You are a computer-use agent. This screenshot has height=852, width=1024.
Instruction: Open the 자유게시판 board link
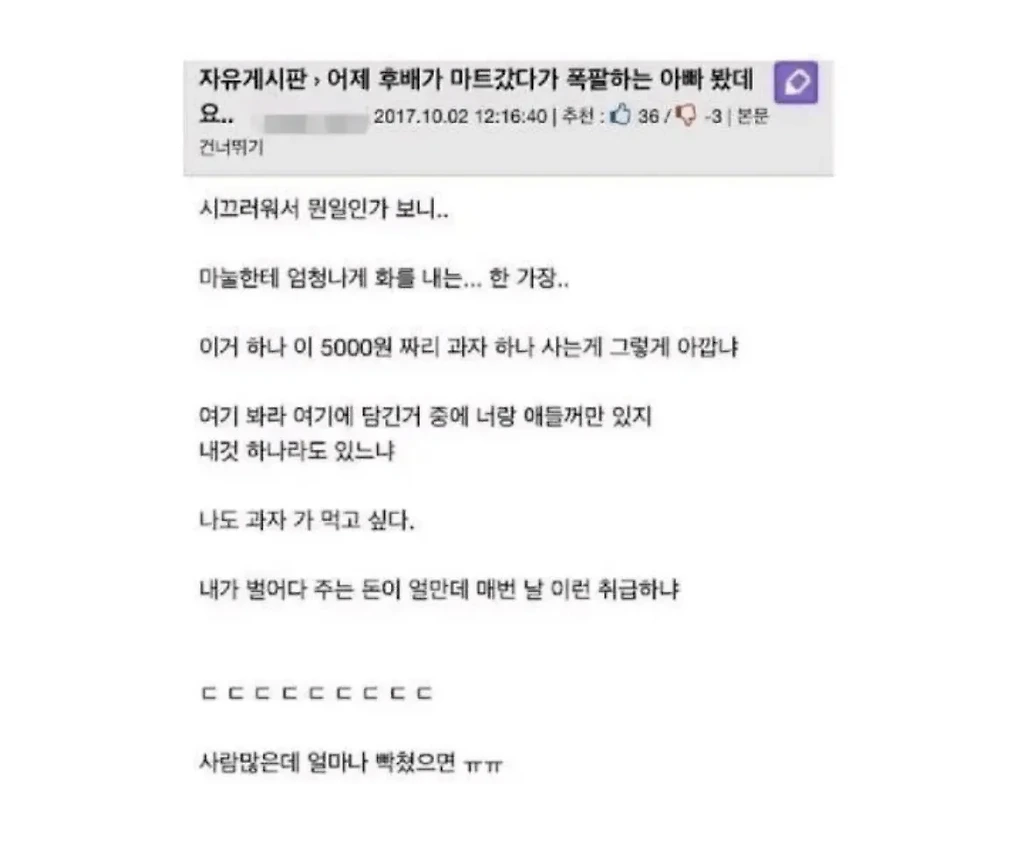[x=253, y=79]
